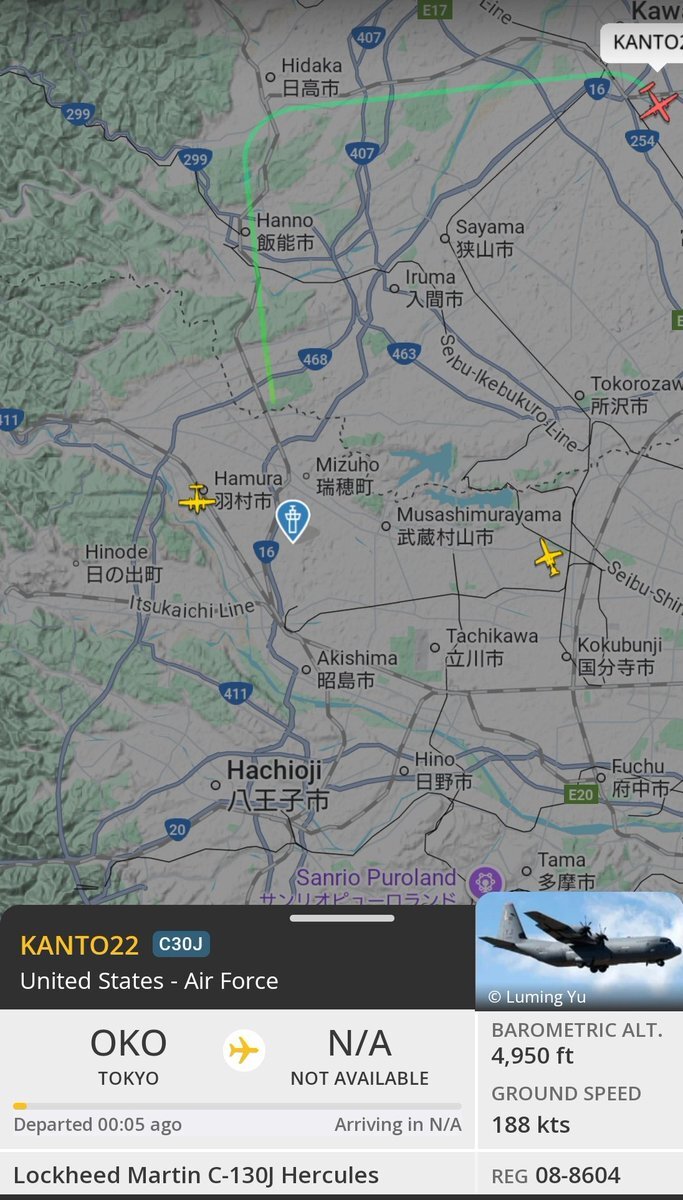This screenshot has width=683, height=1200.
Task: Tap the yellow aircraft near Musashimurayama
Action: click(x=549, y=557)
